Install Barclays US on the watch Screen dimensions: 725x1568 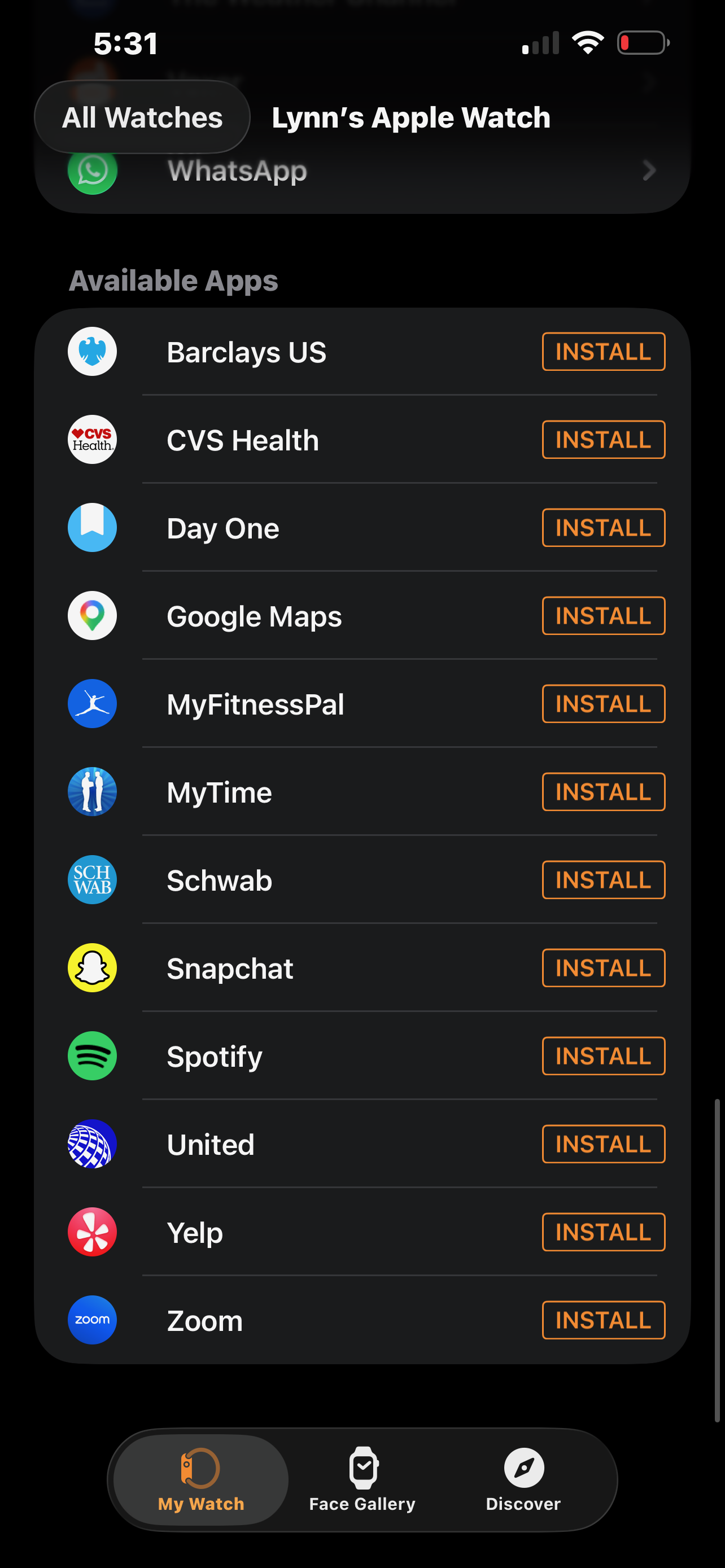pos(603,352)
